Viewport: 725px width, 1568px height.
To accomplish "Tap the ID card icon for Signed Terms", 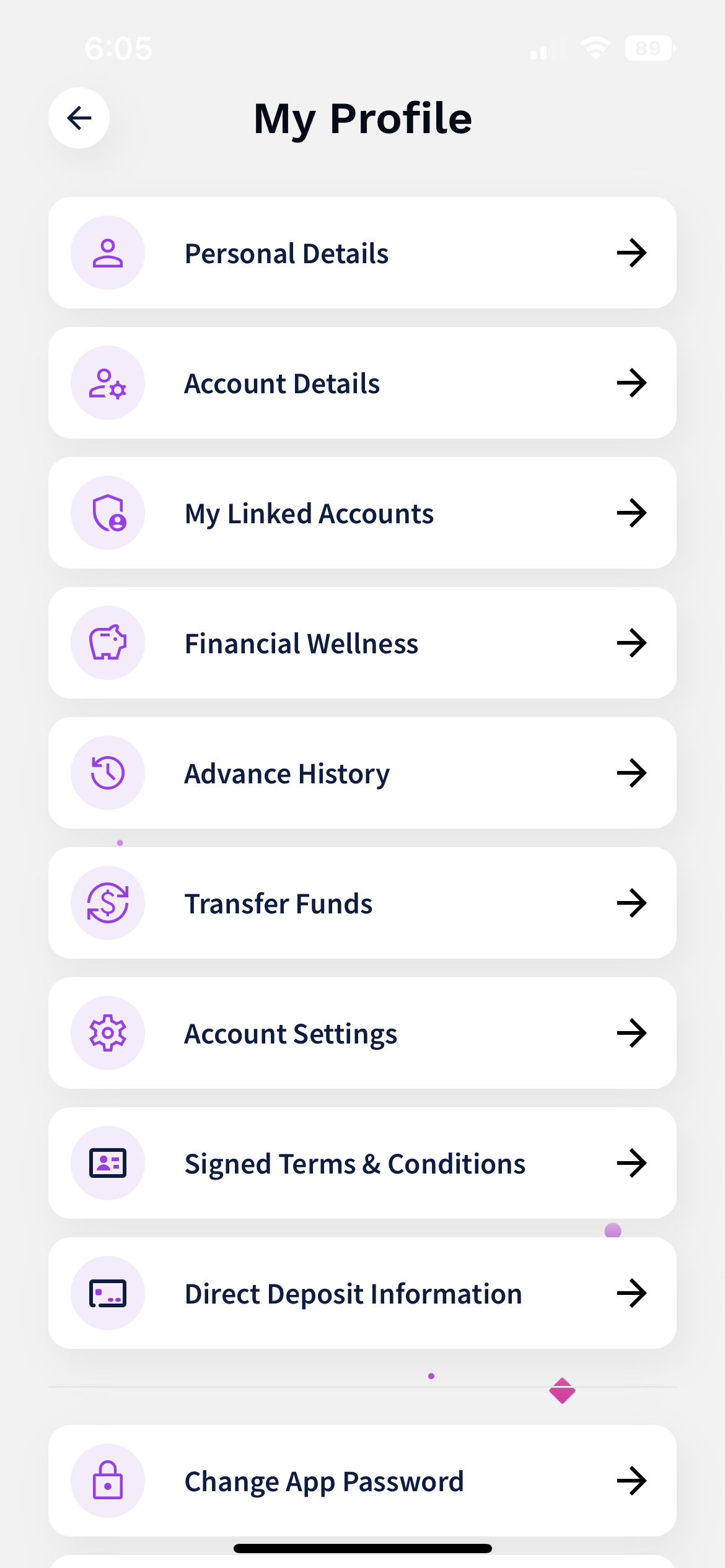I will coord(108,1162).
